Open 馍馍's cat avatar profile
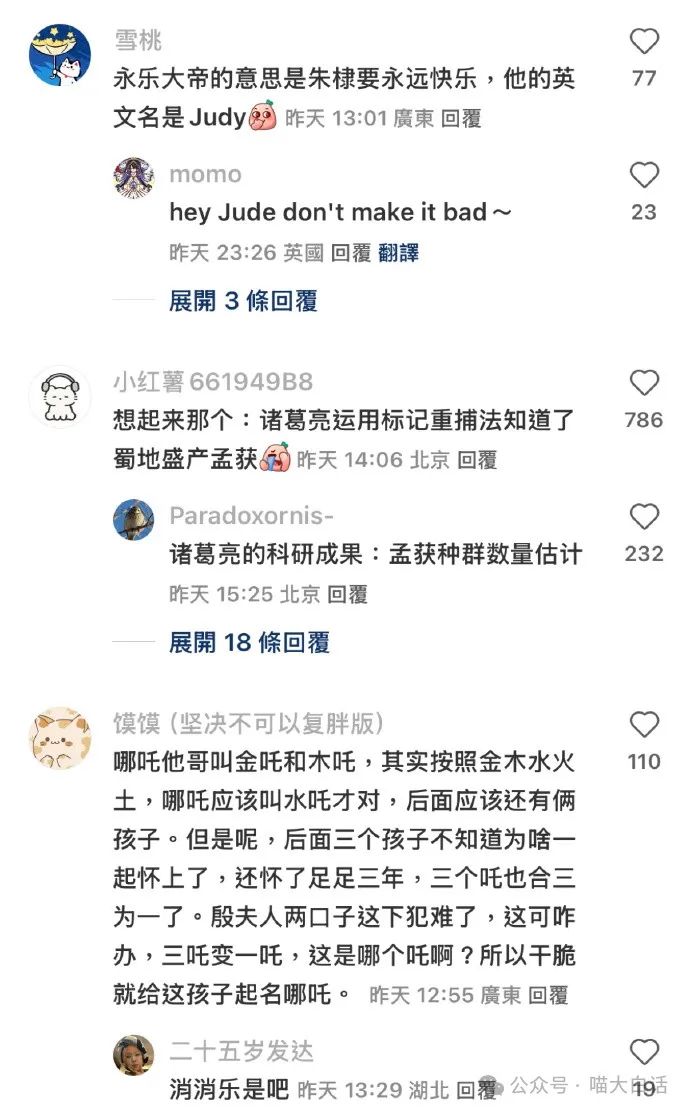The image size is (690, 1113). pyautogui.click(x=60, y=738)
